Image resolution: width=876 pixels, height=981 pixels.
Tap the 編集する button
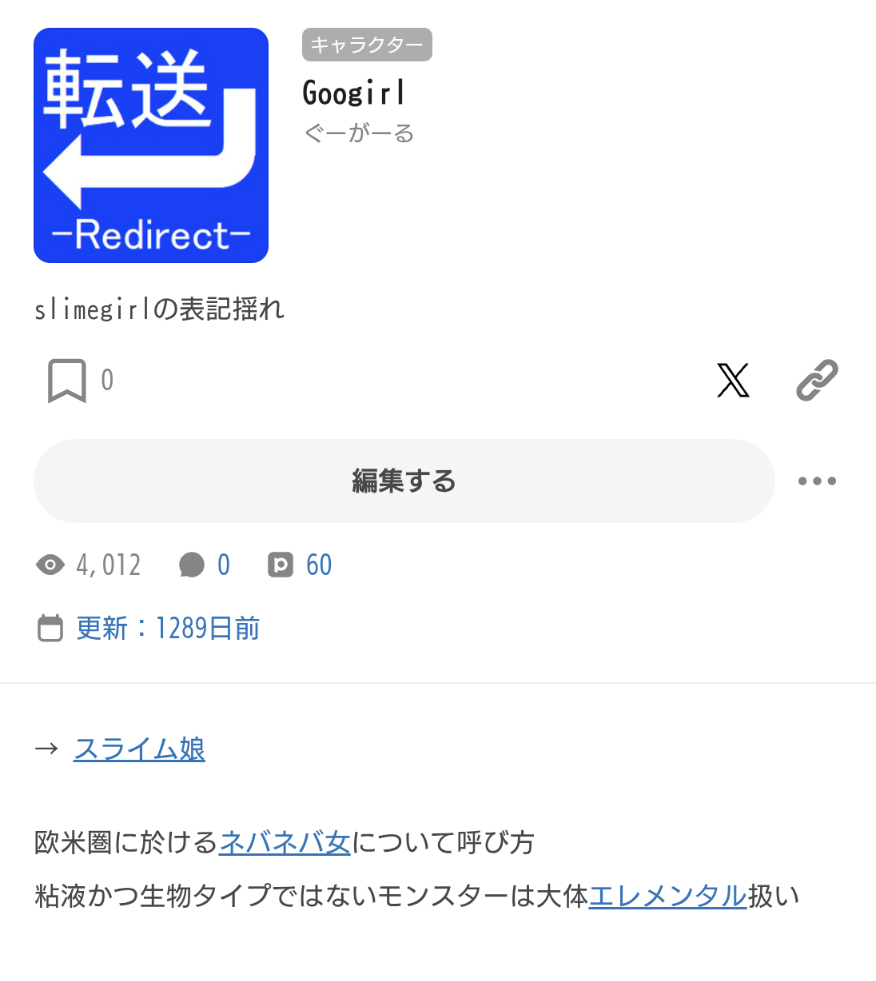404,481
